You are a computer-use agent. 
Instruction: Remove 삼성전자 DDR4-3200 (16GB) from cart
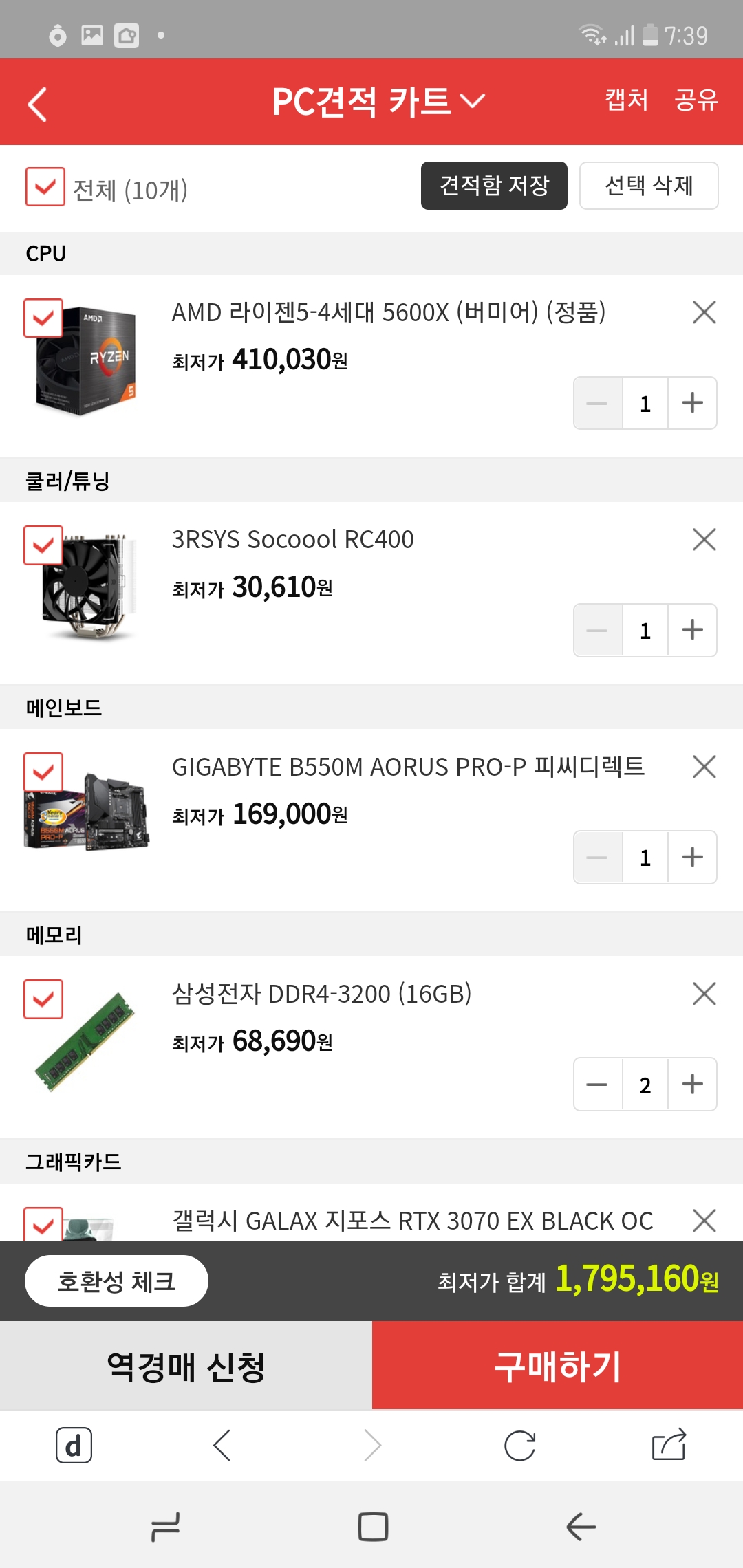(x=704, y=994)
